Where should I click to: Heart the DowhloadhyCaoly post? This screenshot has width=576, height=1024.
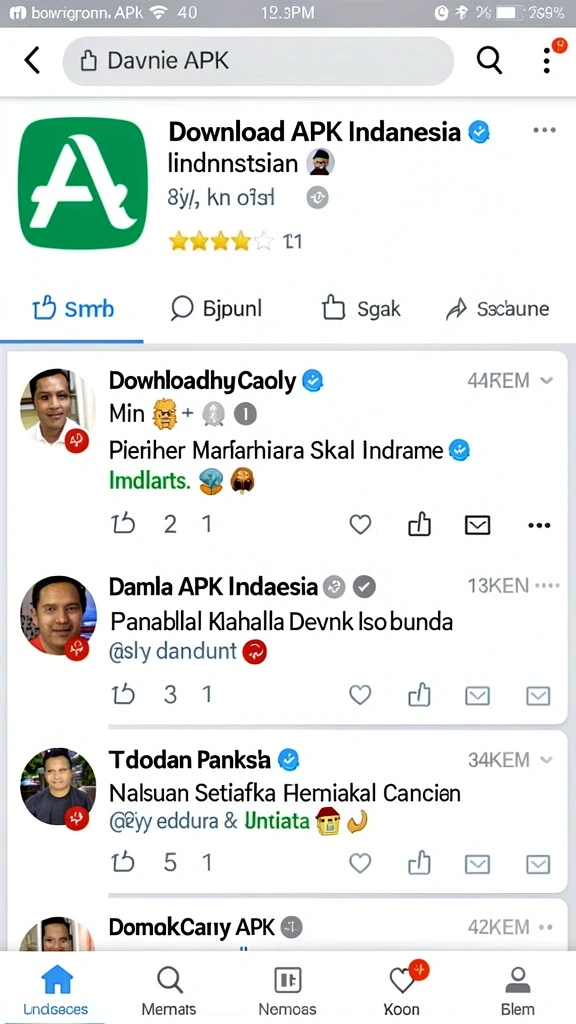point(360,524)
